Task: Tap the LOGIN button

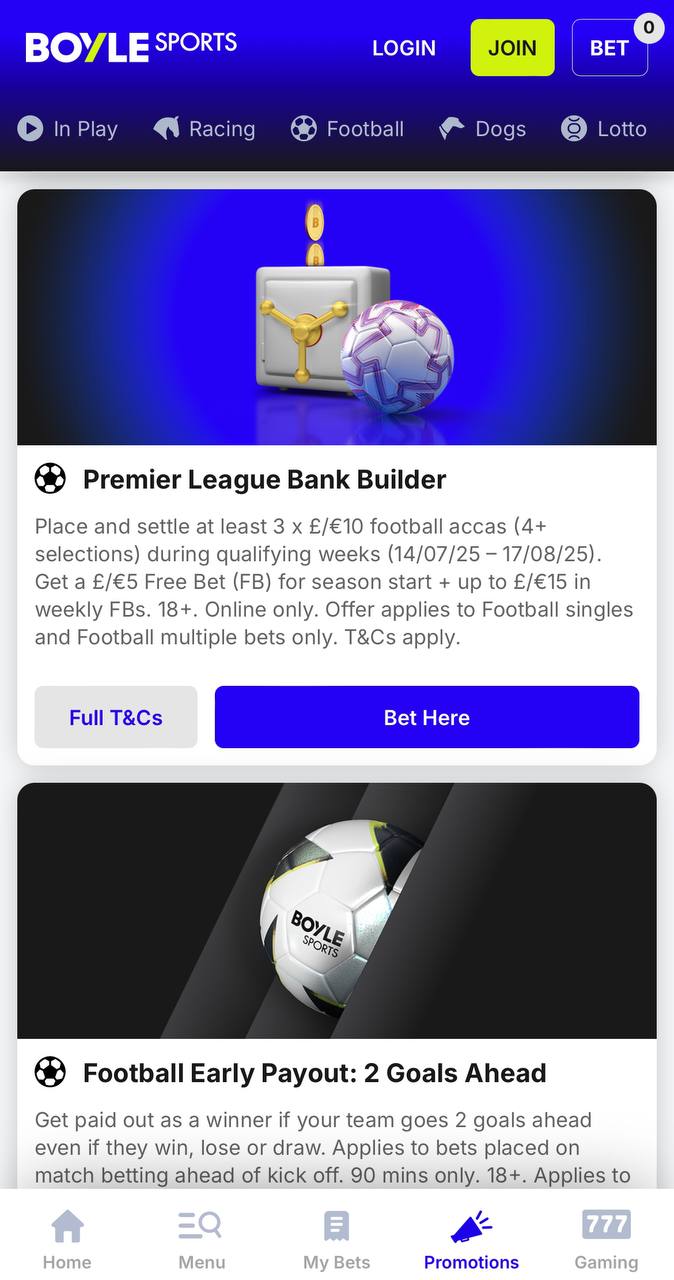Action: [404, 48]
